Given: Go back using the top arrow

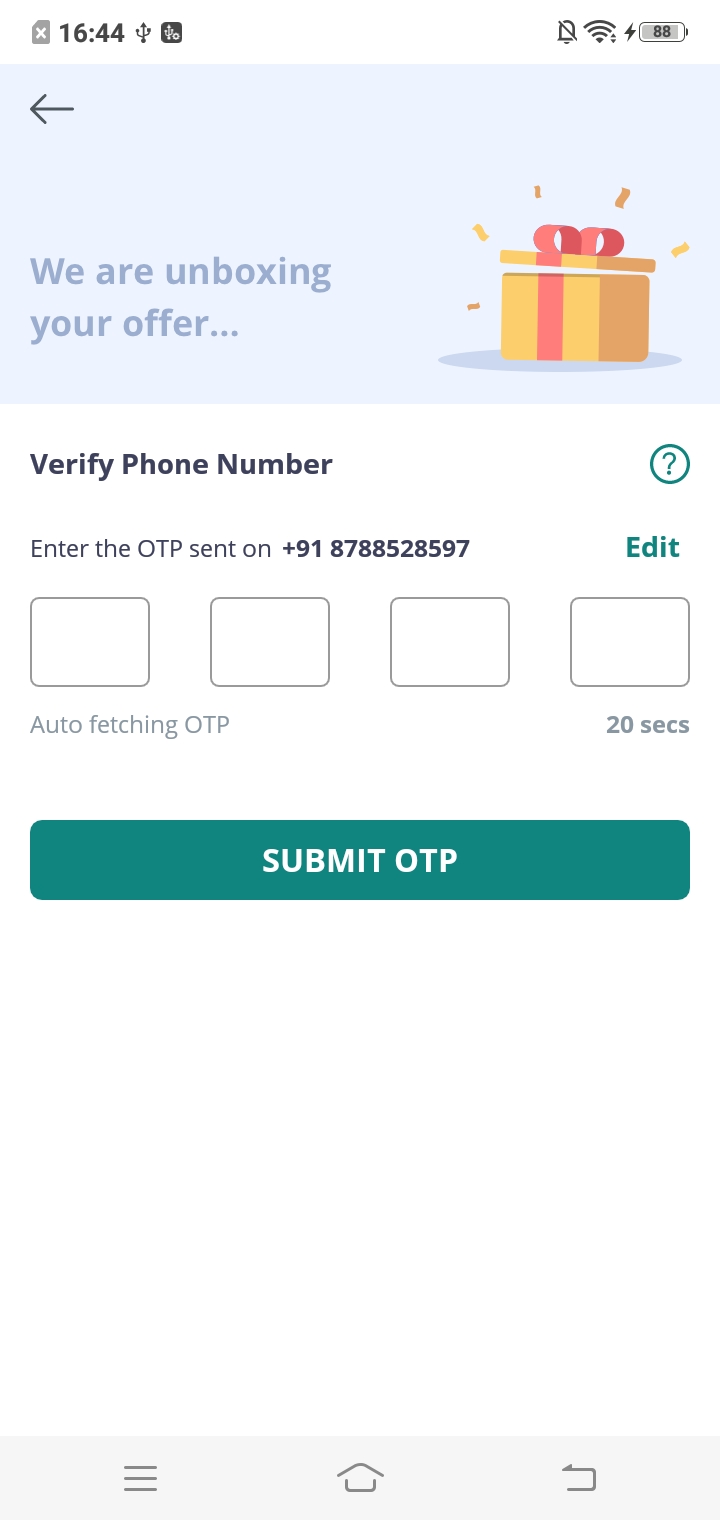Looking at the screenshot, I should 52,109.
